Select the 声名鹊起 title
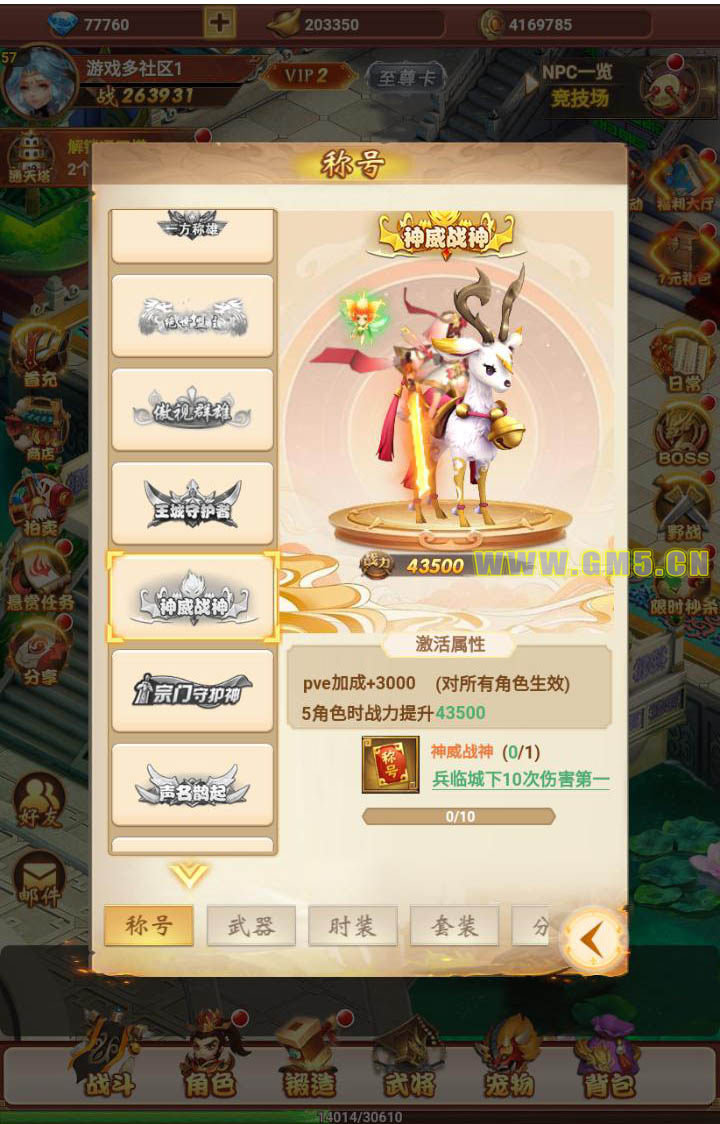This screenshot has height=1124, width=720. point(192,785)
